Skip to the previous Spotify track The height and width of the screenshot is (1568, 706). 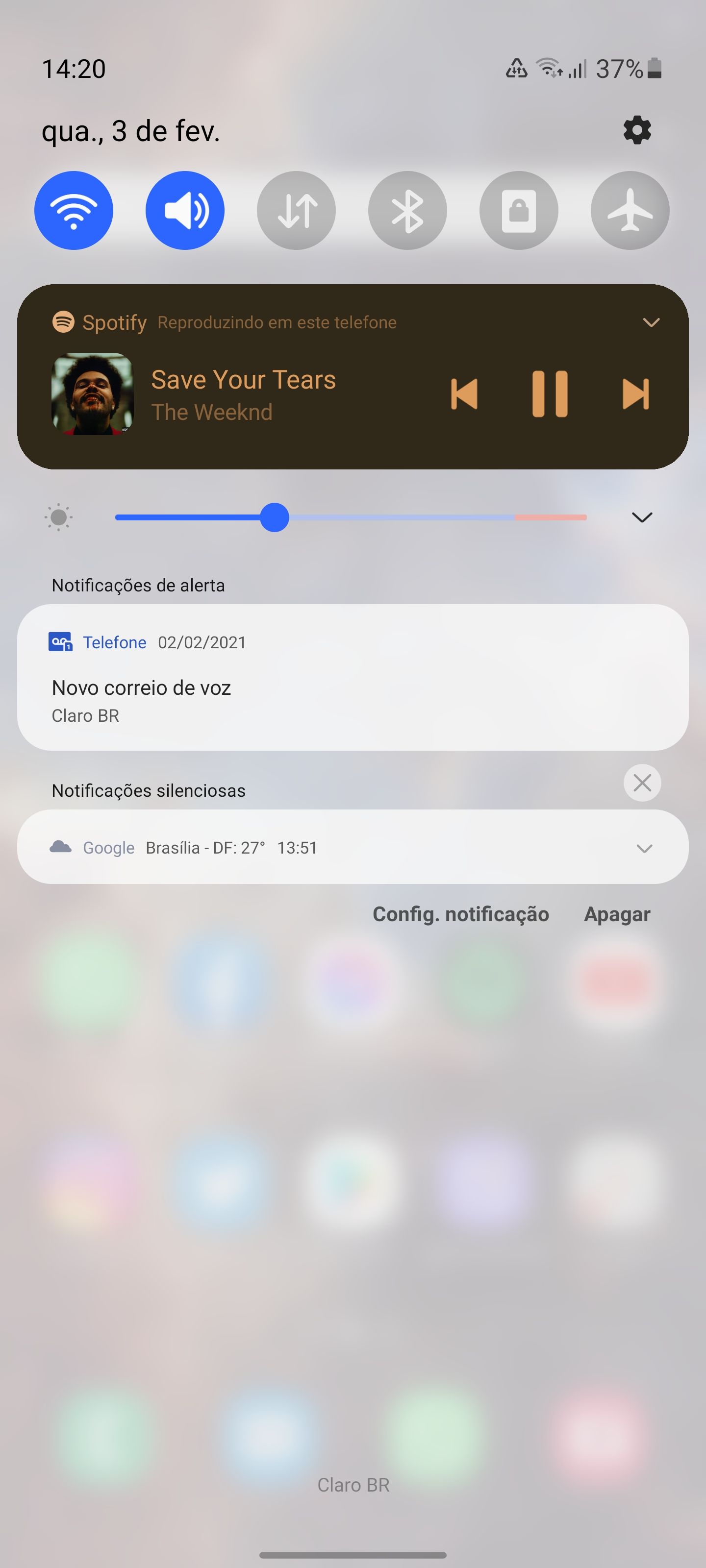click(464, 394)
